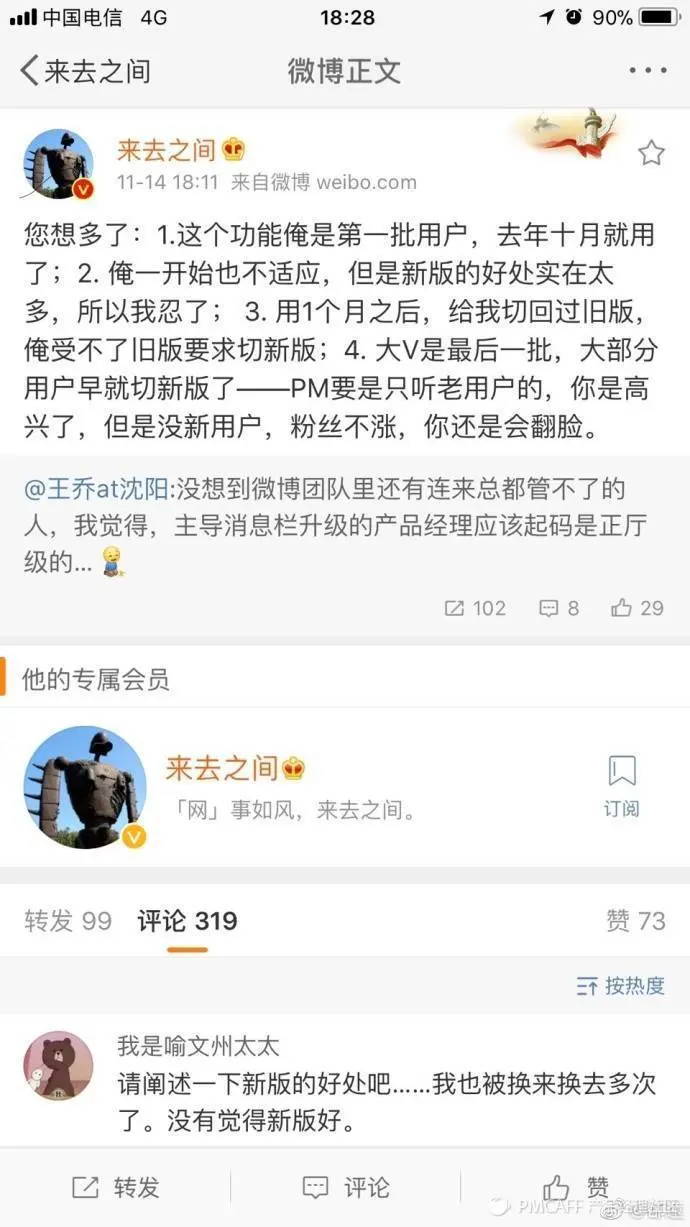Open commenter 我是喻文州太太's profile
The height and width of the screenshot is (1227, 690).
59,1065
